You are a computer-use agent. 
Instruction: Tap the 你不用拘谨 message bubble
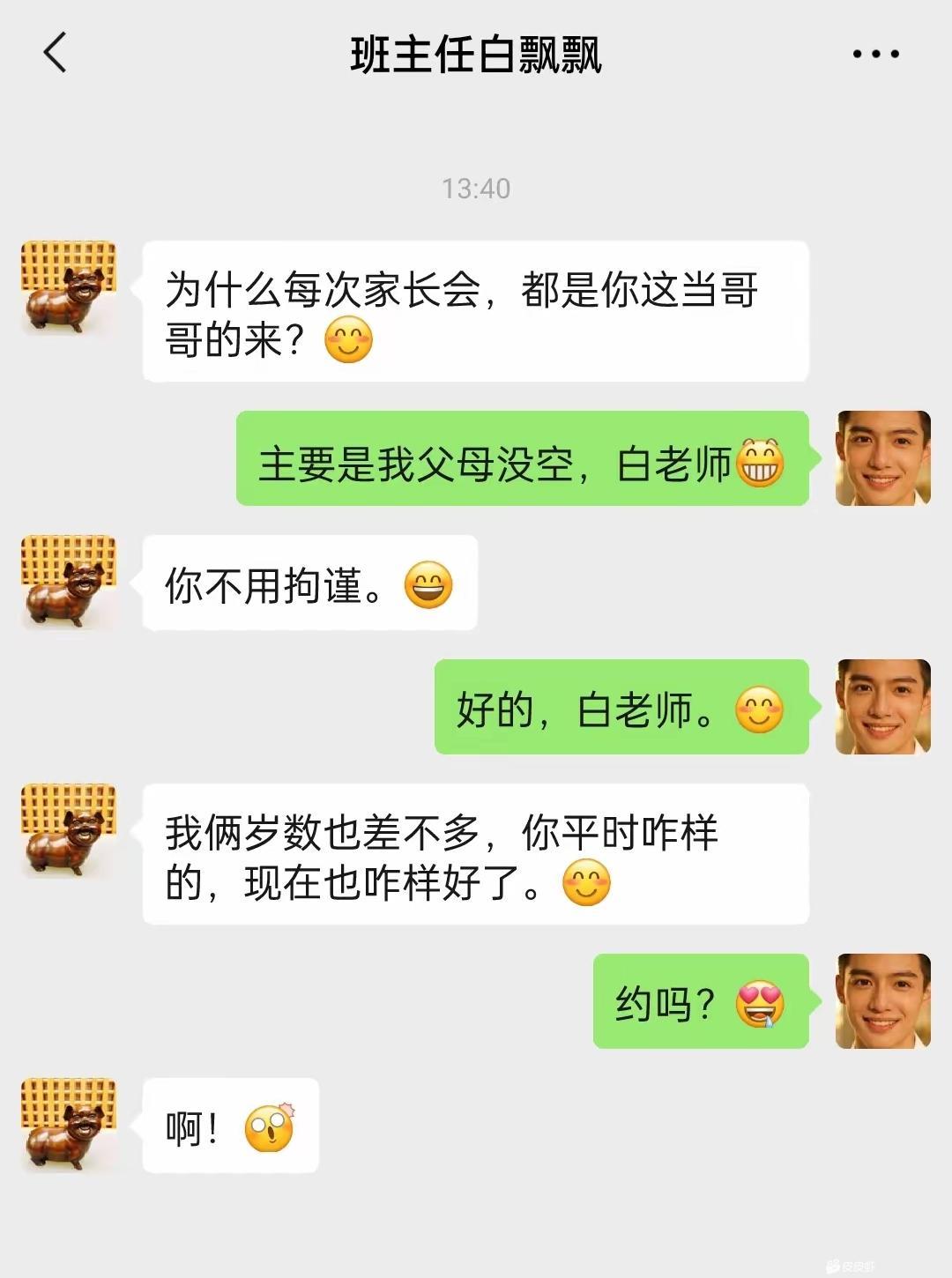tap(309, 583)
